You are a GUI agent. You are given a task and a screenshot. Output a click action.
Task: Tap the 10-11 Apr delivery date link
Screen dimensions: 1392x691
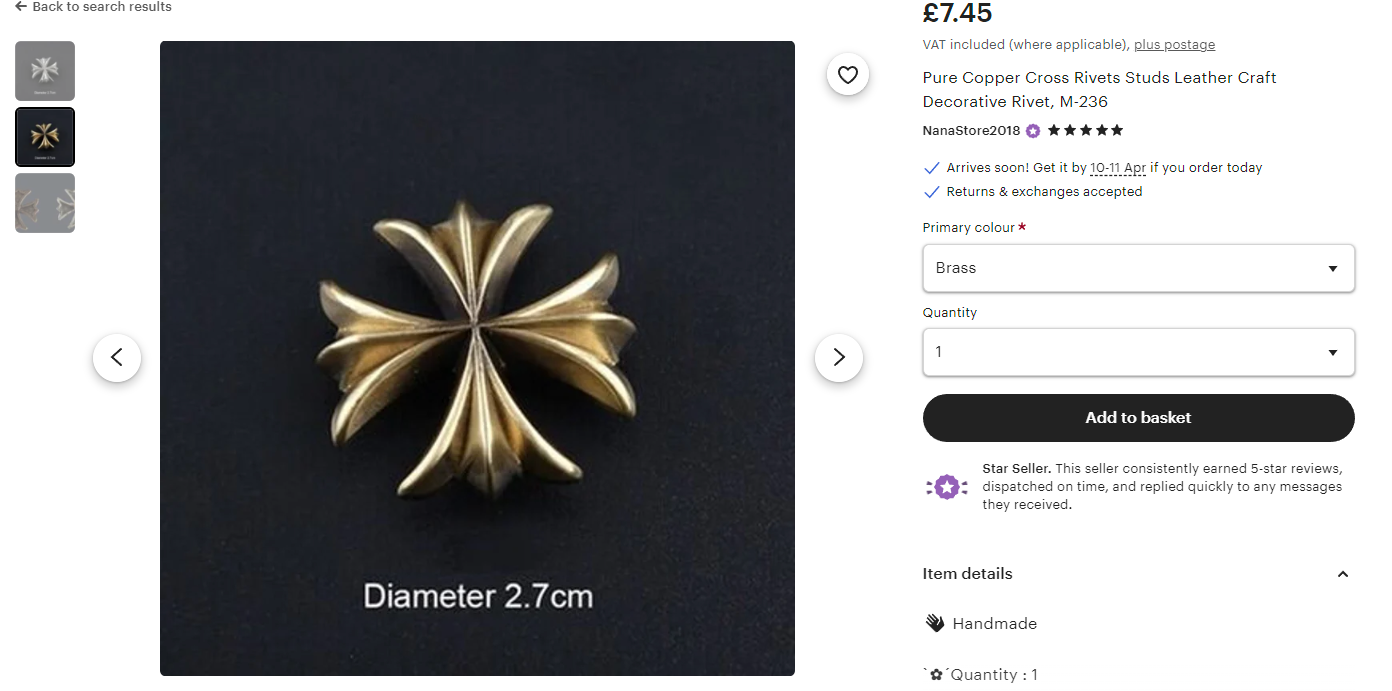1118,168
